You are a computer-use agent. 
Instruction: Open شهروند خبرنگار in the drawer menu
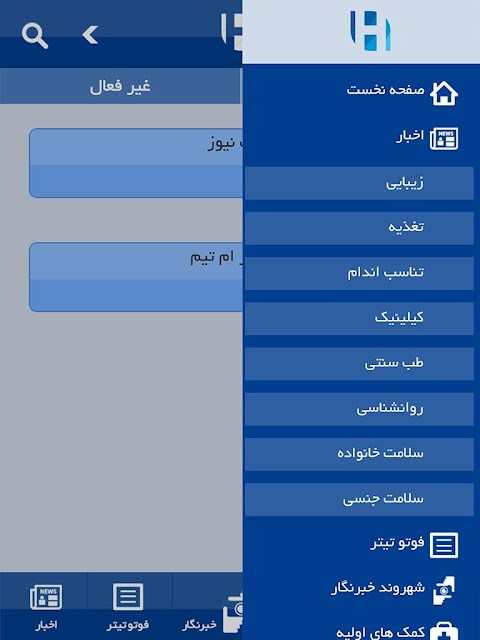(361, 589)
